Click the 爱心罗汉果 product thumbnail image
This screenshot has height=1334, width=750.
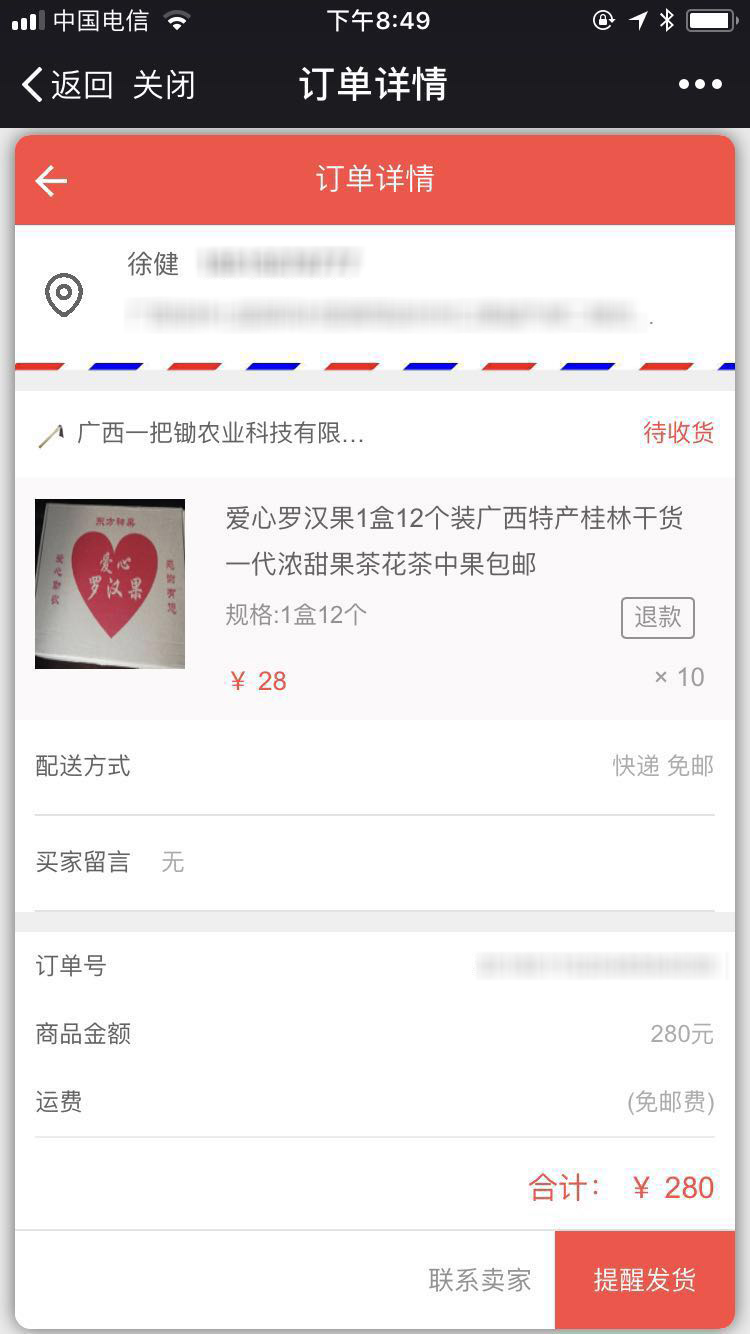[110, 583]
